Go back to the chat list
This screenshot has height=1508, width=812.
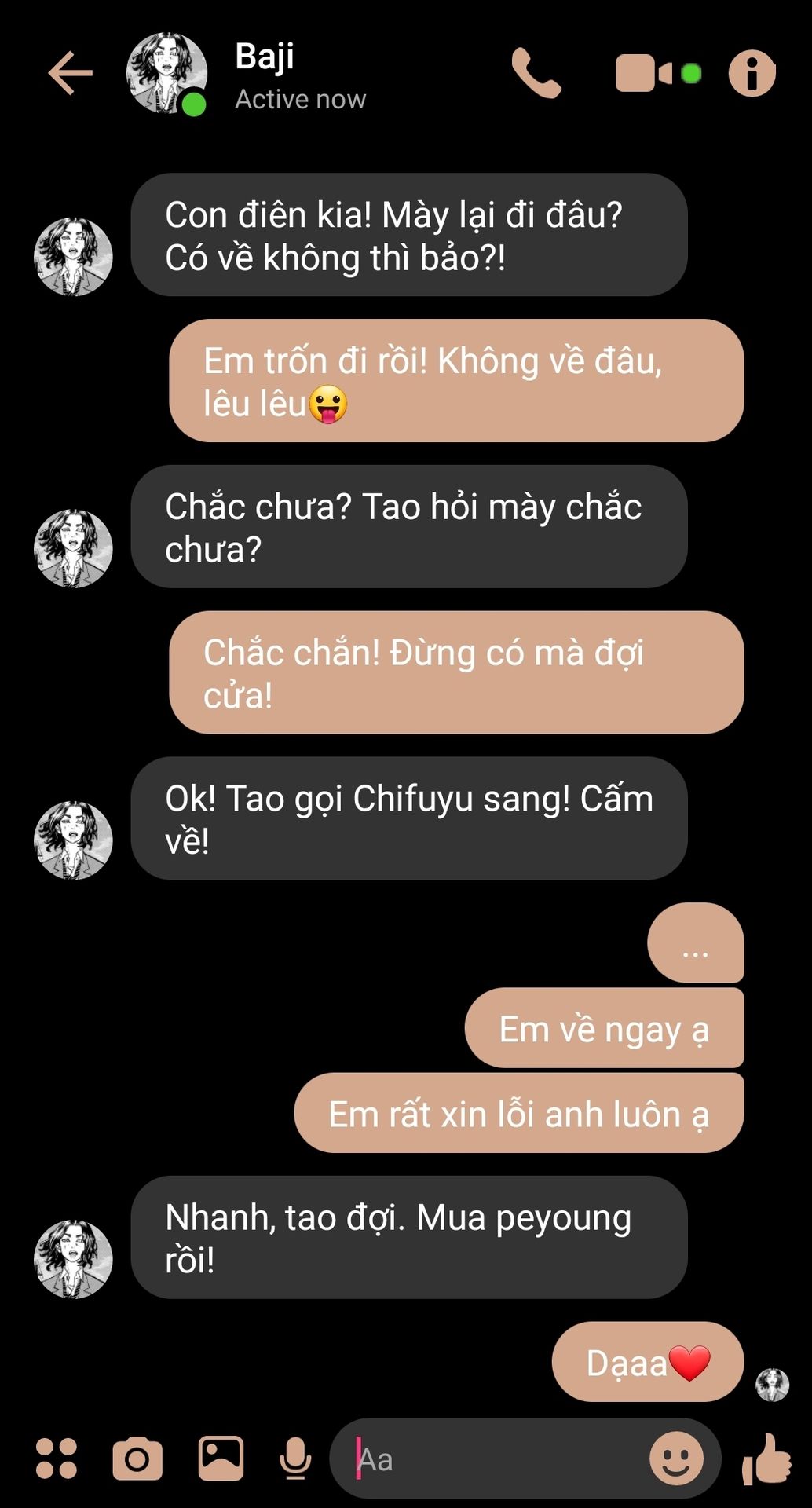pos(71,73)
